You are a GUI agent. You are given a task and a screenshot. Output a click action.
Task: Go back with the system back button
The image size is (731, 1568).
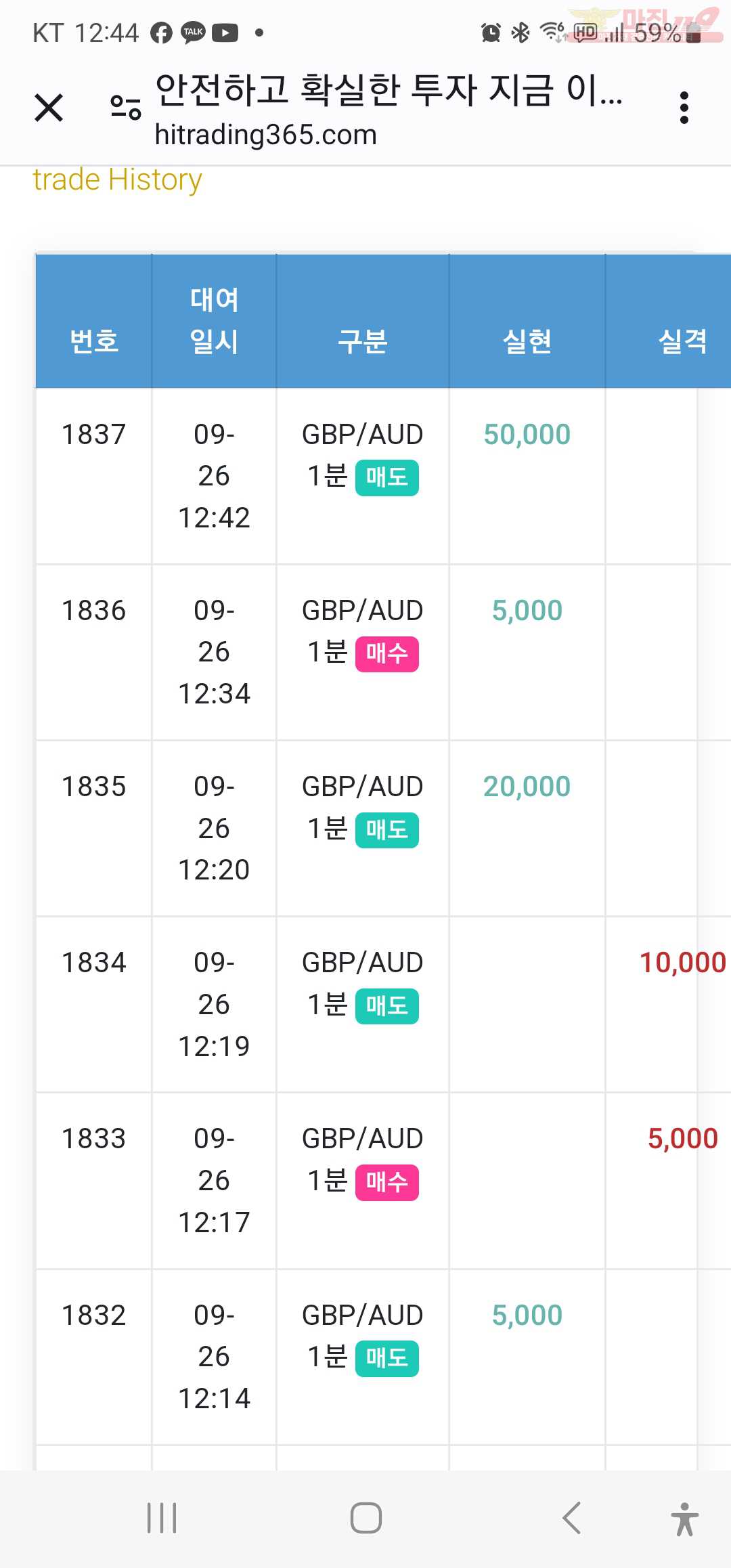point(572,1518)
